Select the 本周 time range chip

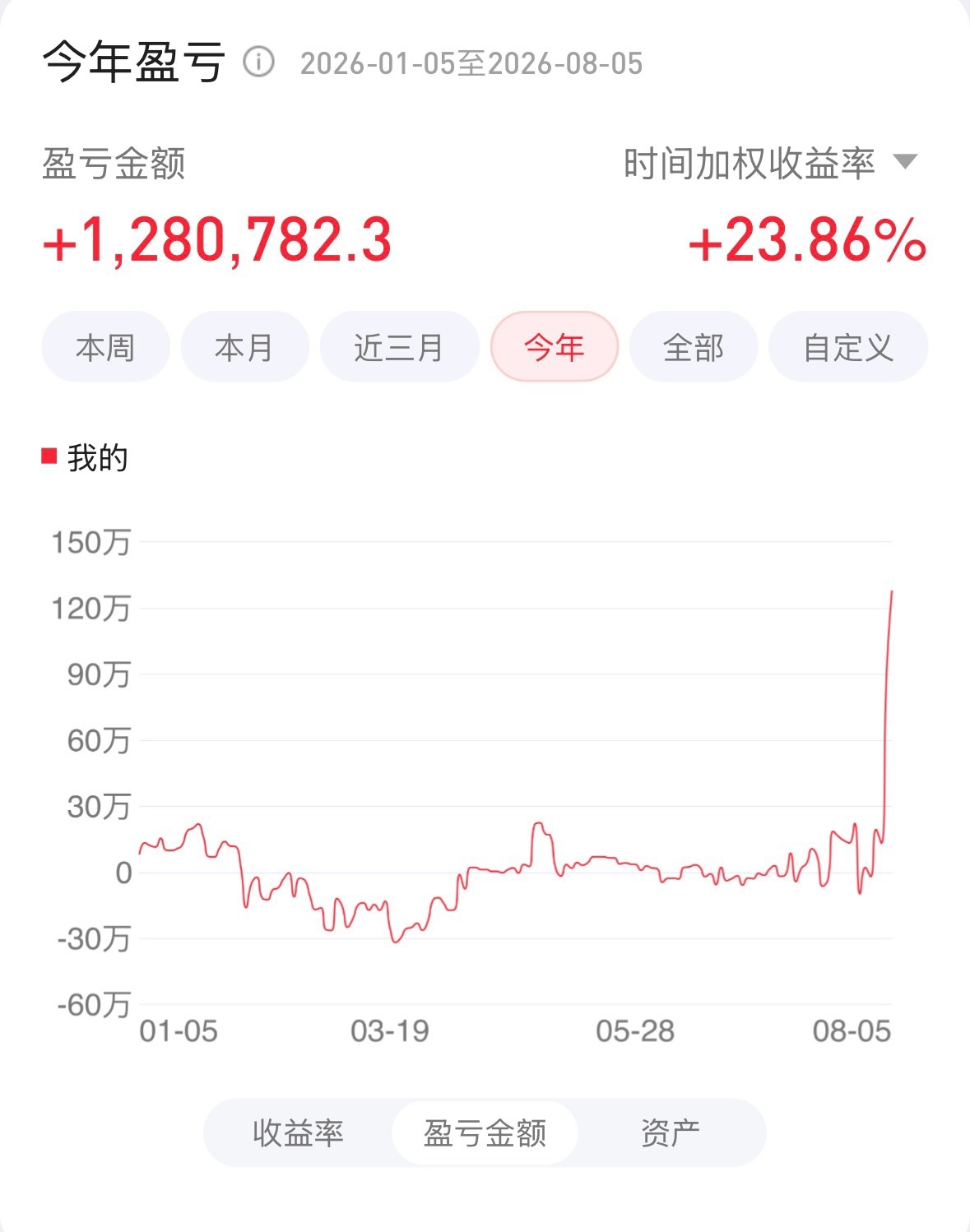105,347
